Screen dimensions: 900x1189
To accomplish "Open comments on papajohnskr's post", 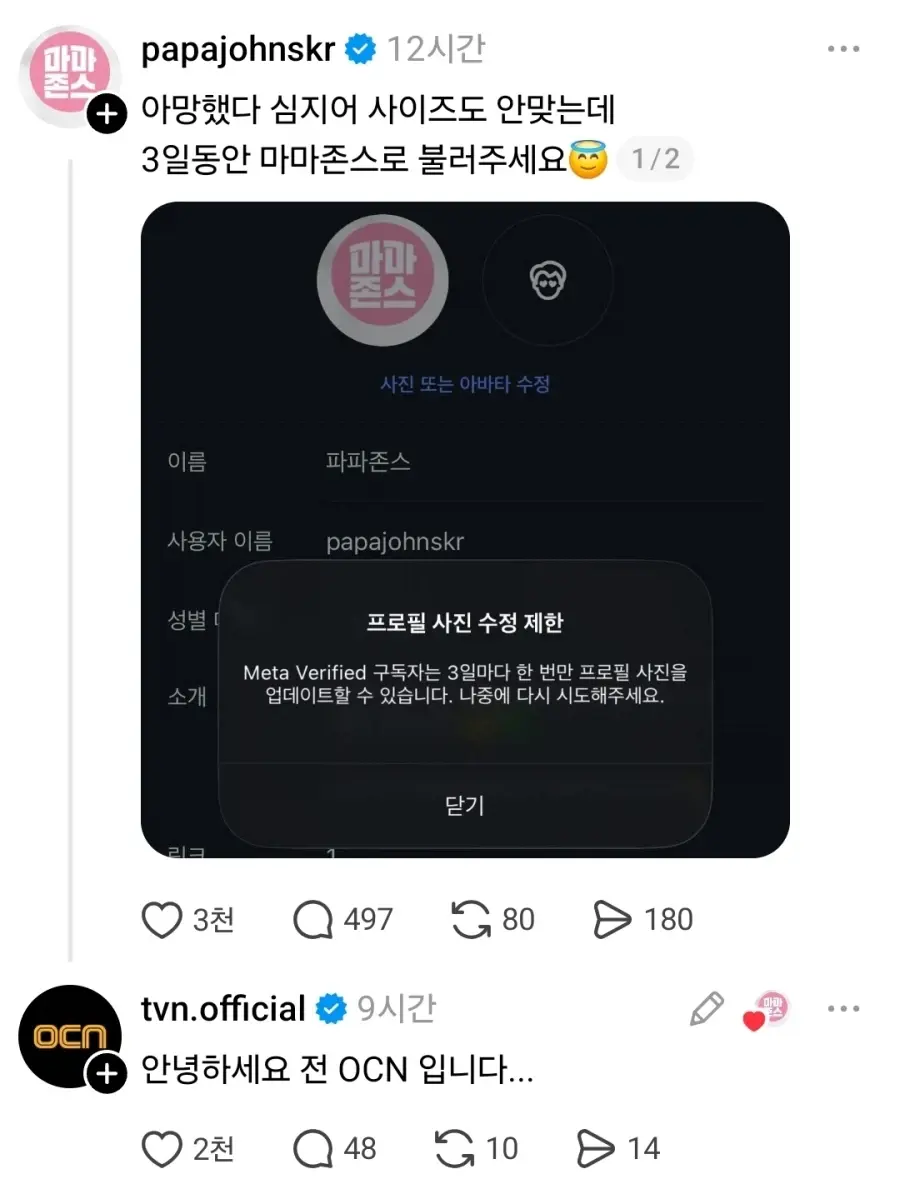I will pyautogui.click(x=313, y=919).
